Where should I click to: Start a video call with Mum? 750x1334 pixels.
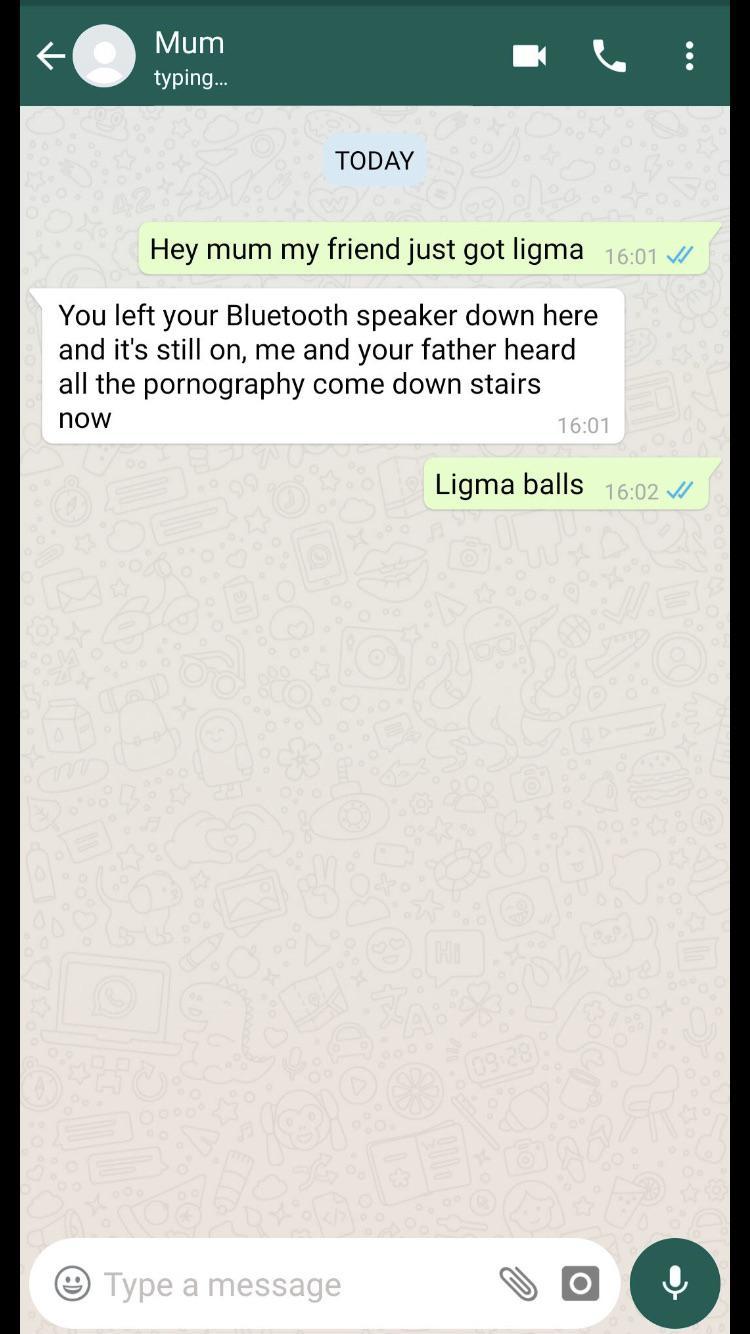[529, 56]
